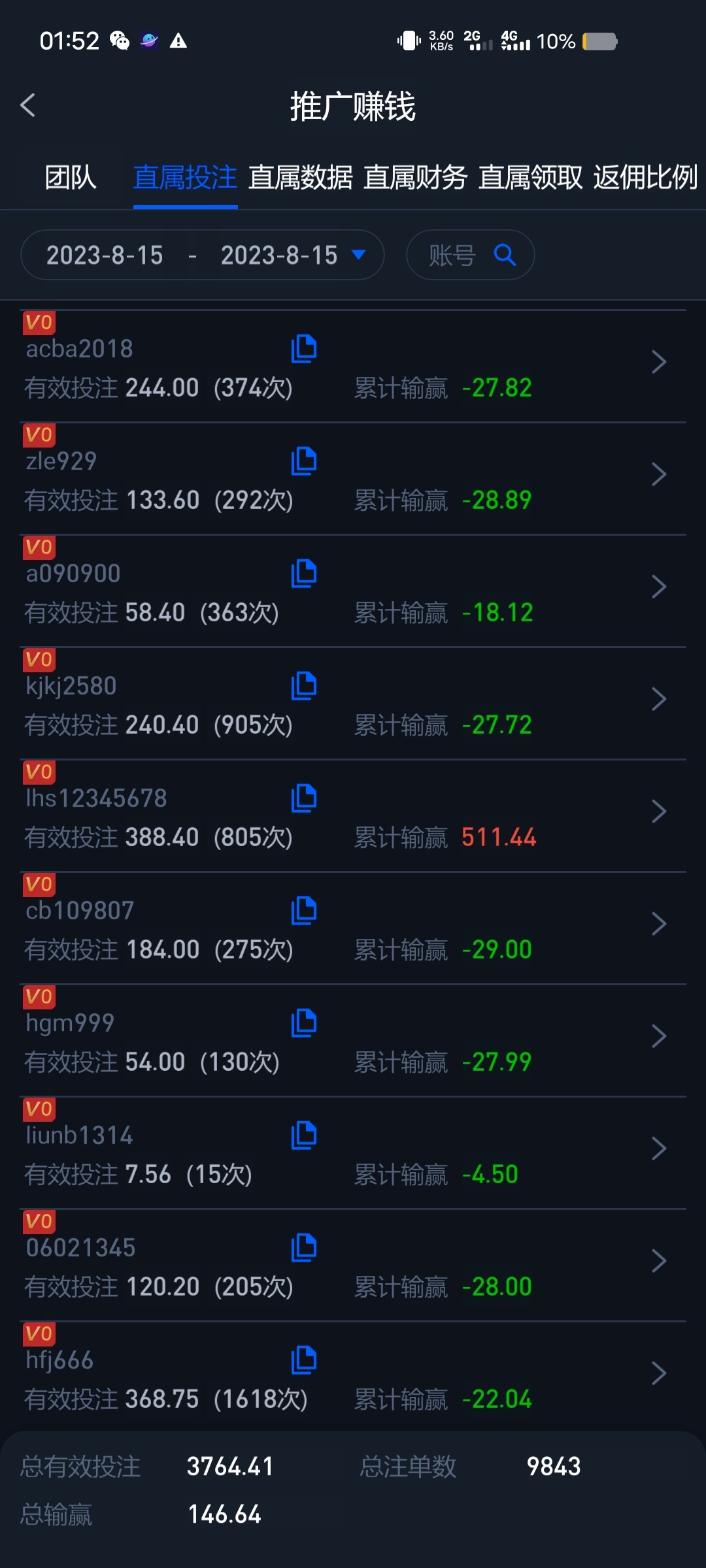Open betting details for a090900
This screenshot has height=1568, width=706.
point(659,587)
